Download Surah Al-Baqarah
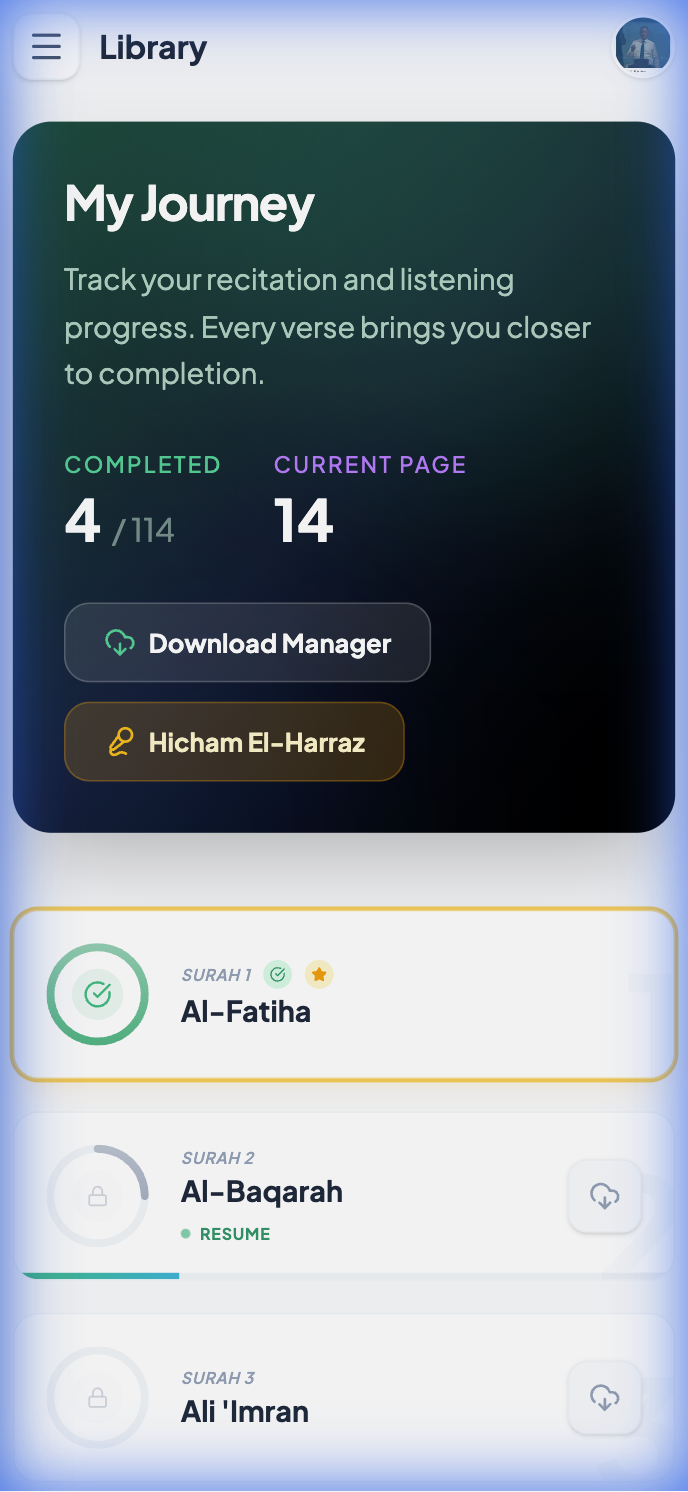Viewport: 688px width, 1492px height. click(x=604, y=1196)
